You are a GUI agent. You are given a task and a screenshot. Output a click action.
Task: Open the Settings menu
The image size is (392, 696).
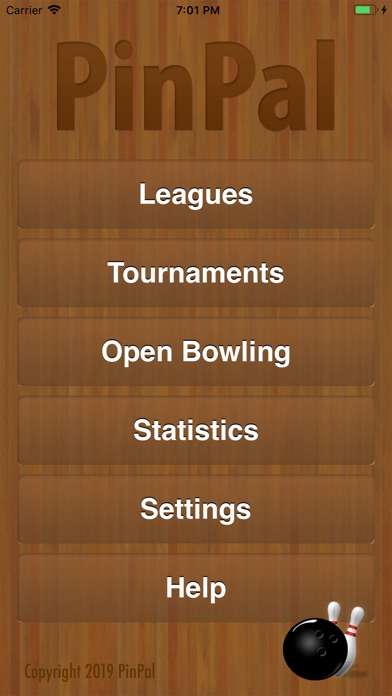[x=196, y=509]
